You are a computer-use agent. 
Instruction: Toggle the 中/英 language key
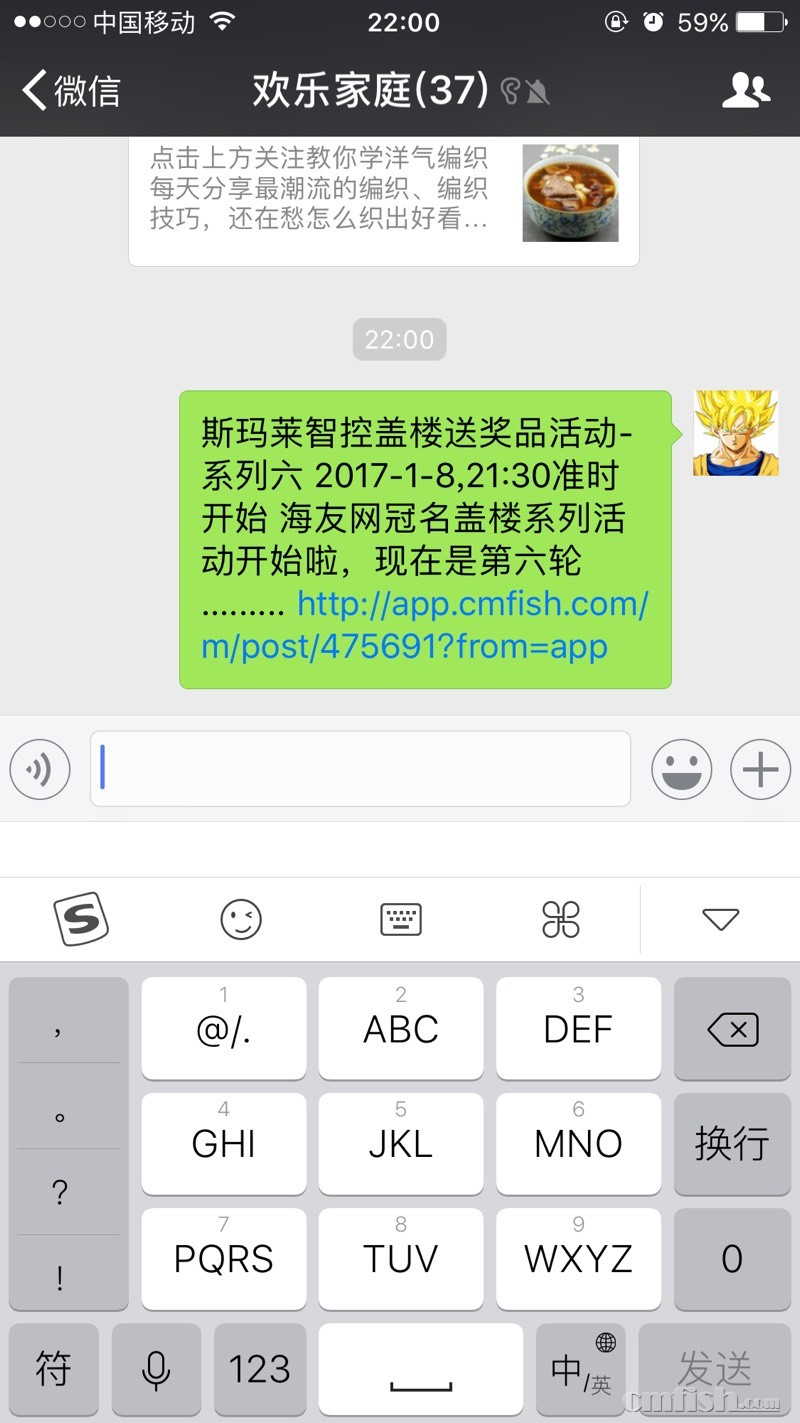[581, 1369]
